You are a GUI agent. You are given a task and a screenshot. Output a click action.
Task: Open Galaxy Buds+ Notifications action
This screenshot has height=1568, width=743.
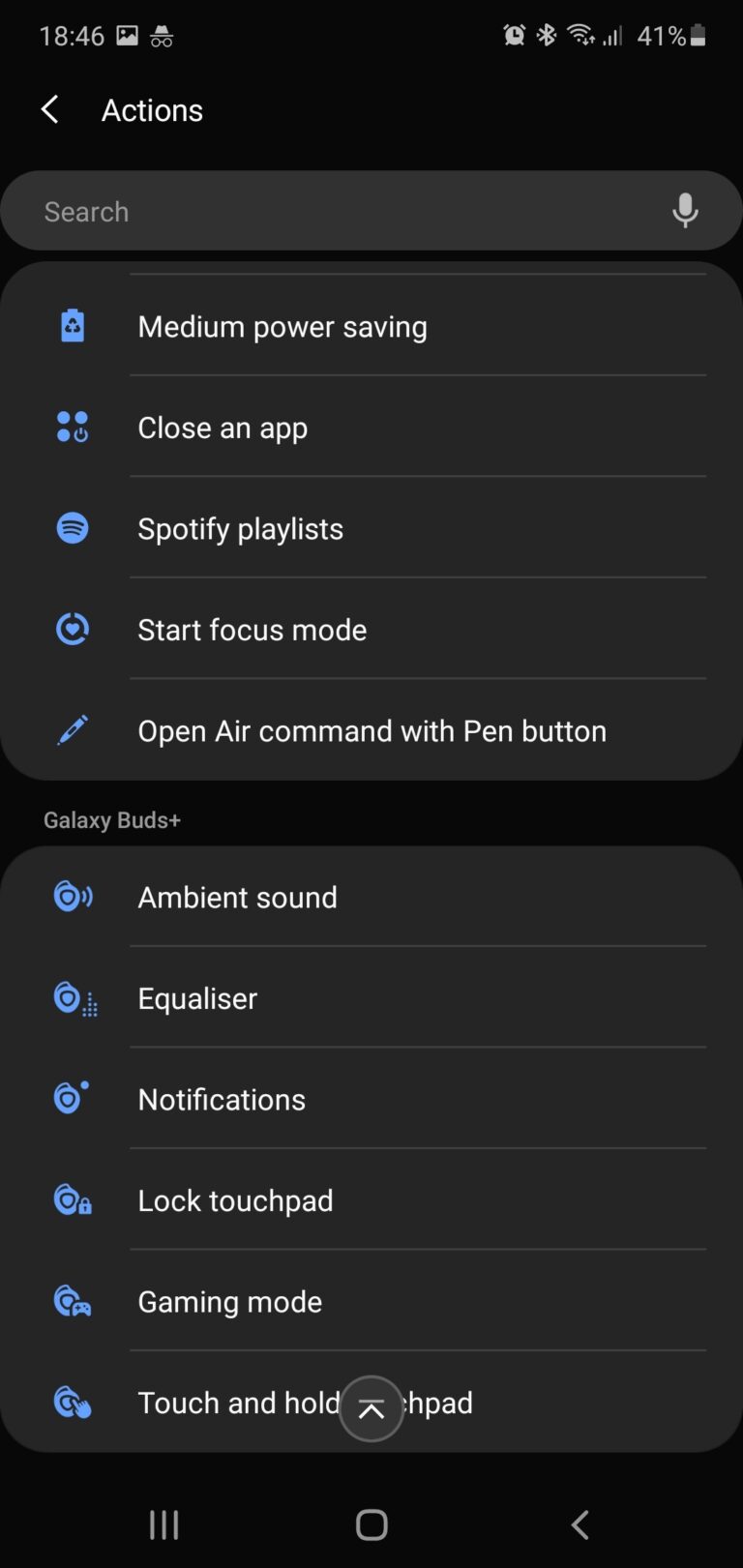pyautogui.click(x=222, y=1100)
